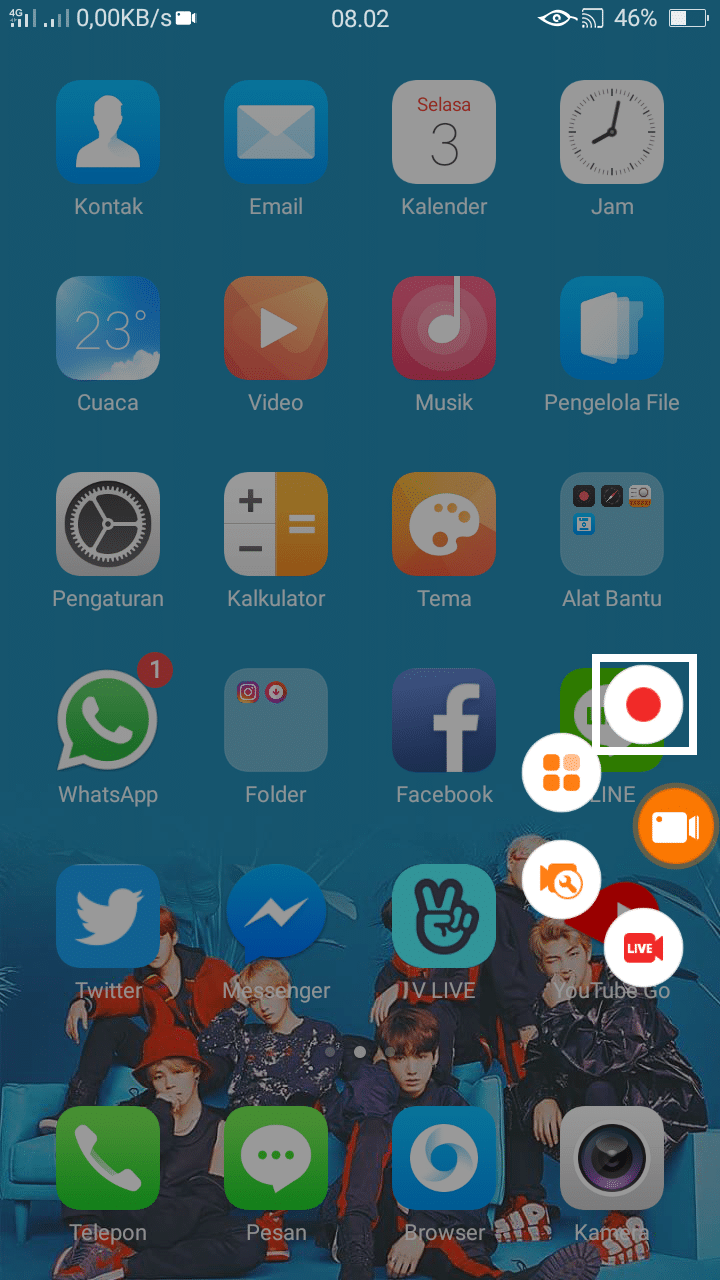
Task: Open WhatsApp with one unread notification
Action: click(108, 720)
